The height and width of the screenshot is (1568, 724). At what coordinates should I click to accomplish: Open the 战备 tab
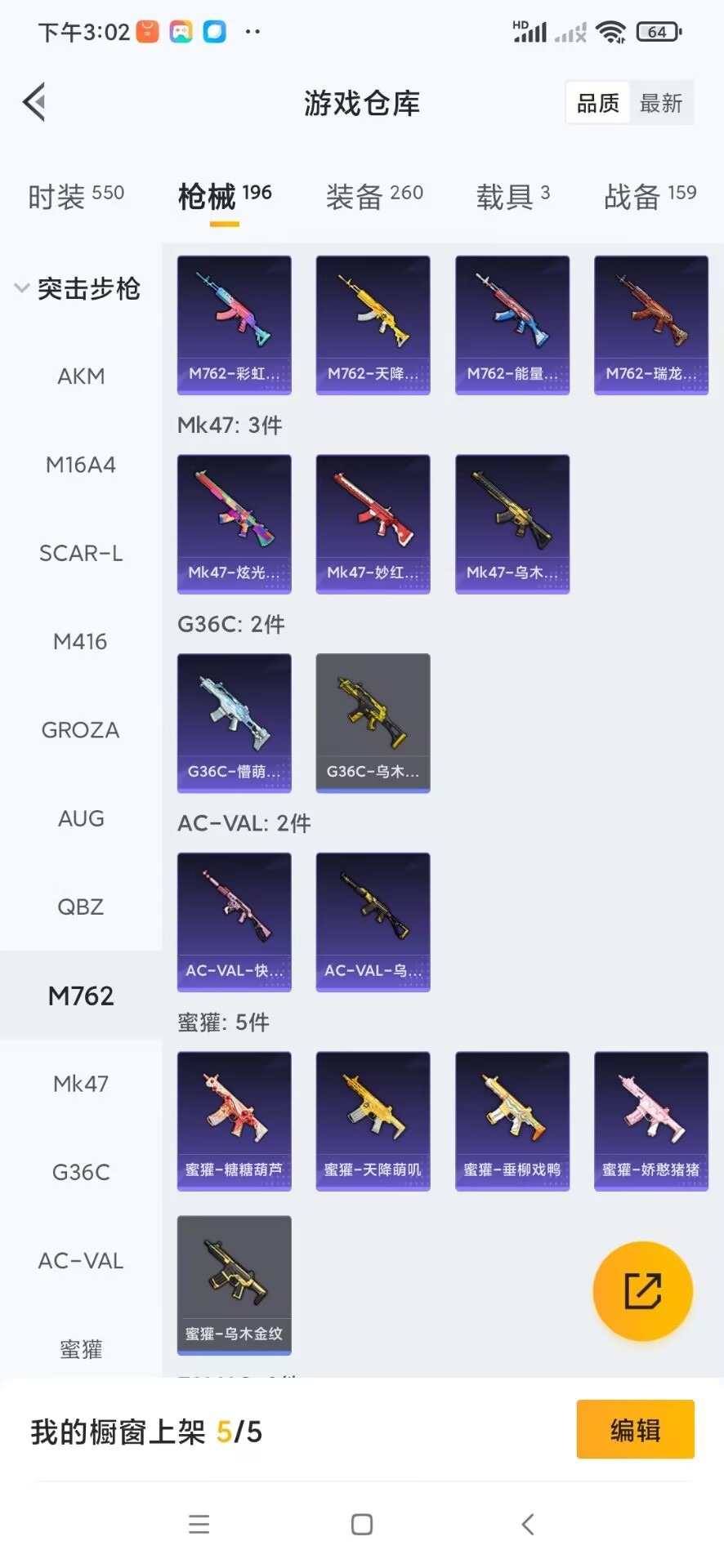point(650,196)
